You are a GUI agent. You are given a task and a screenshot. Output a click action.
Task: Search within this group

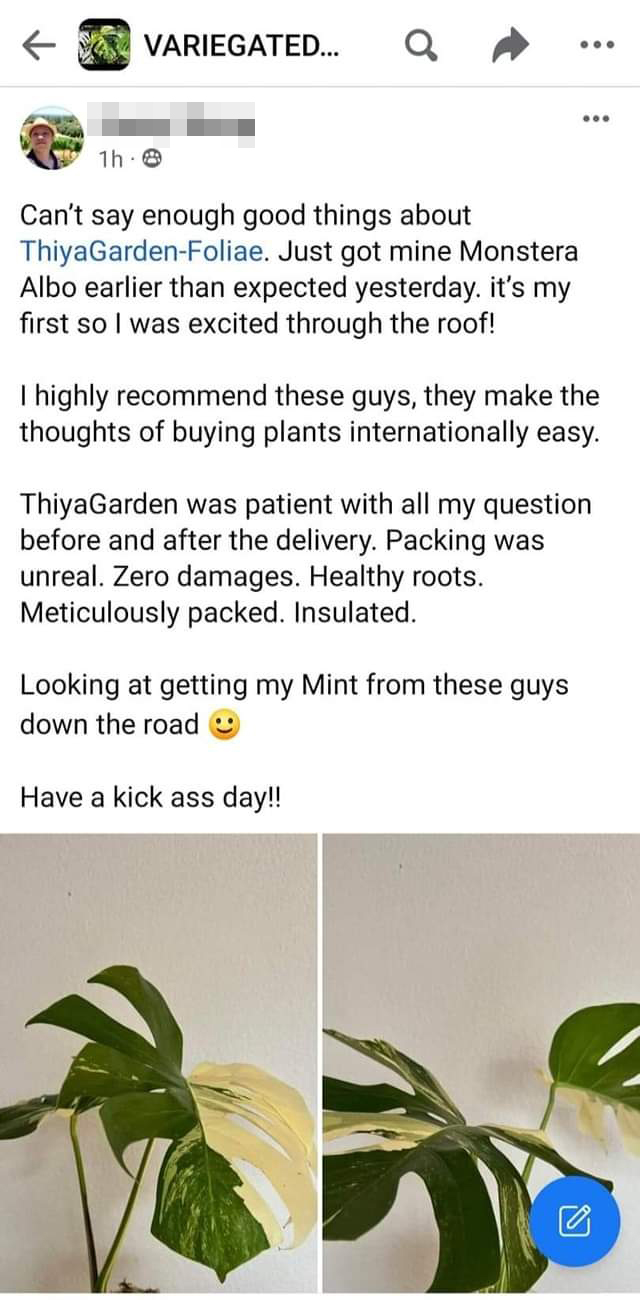click(421, 44)
